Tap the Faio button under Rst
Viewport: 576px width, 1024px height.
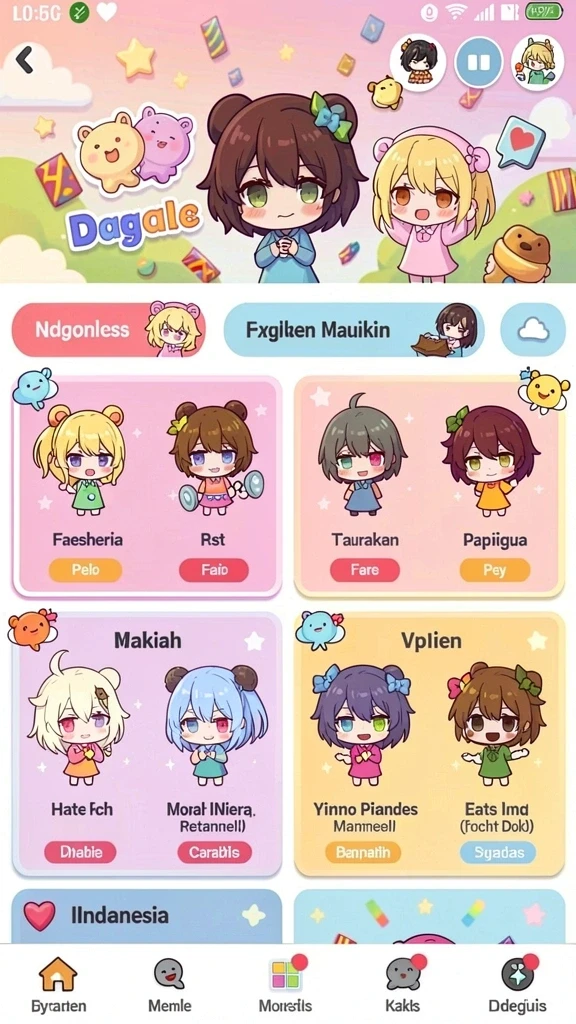[214, 569]
